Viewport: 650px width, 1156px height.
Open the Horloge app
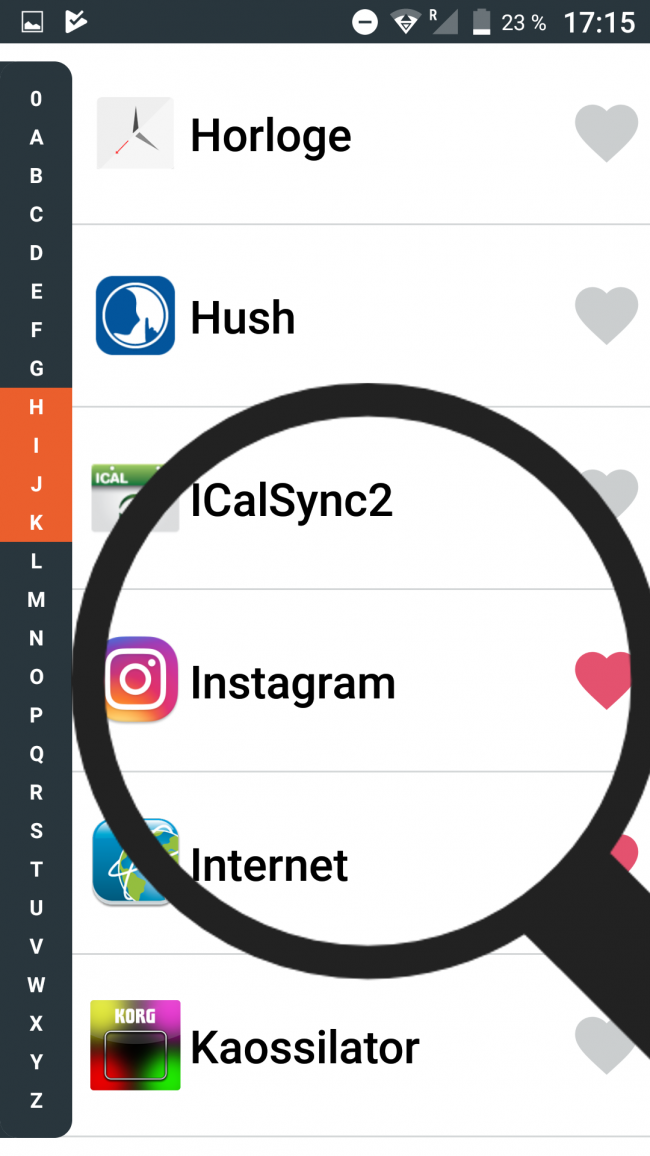pyautogui.click(x=270, y=135)
